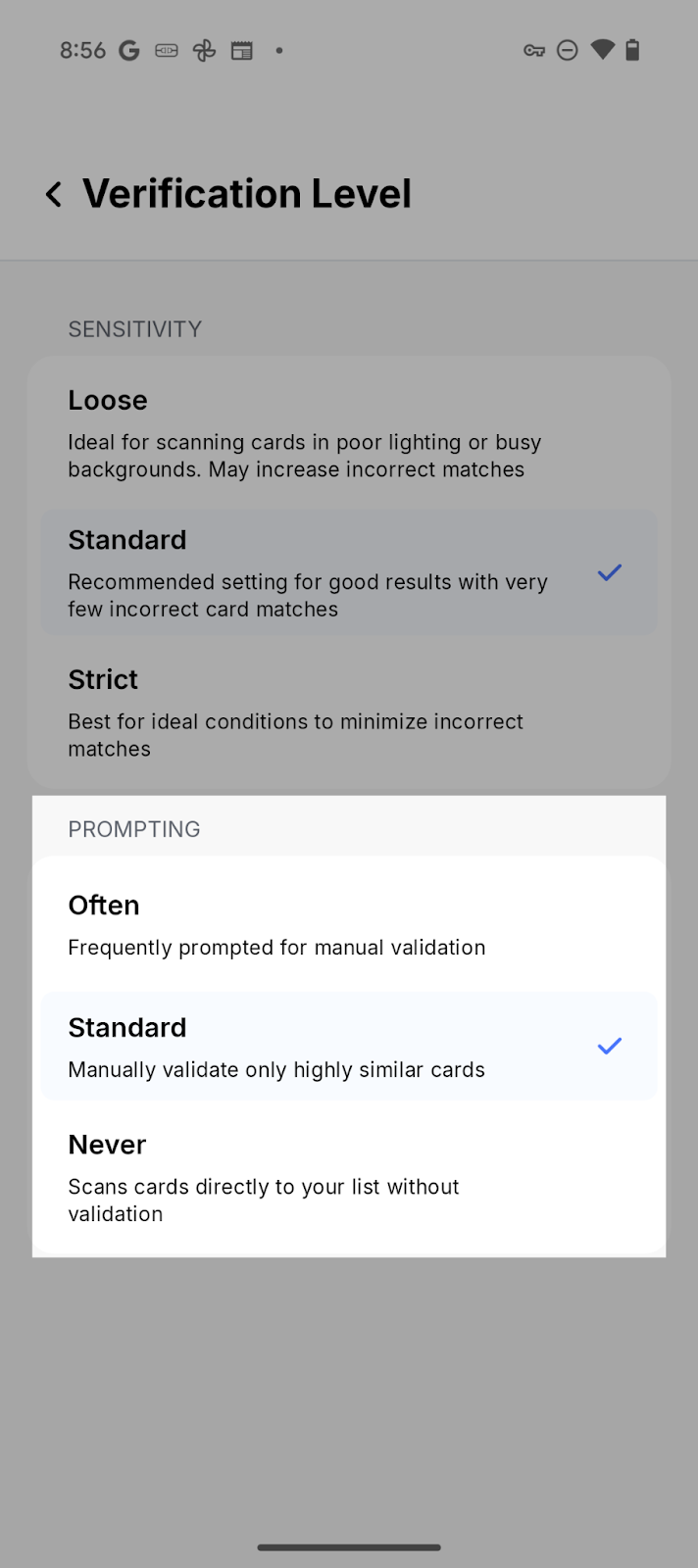Viewport: 698px width, 1568px height.
Task: Set sensitivity to Strict
Action: click(x=348, y=712)
